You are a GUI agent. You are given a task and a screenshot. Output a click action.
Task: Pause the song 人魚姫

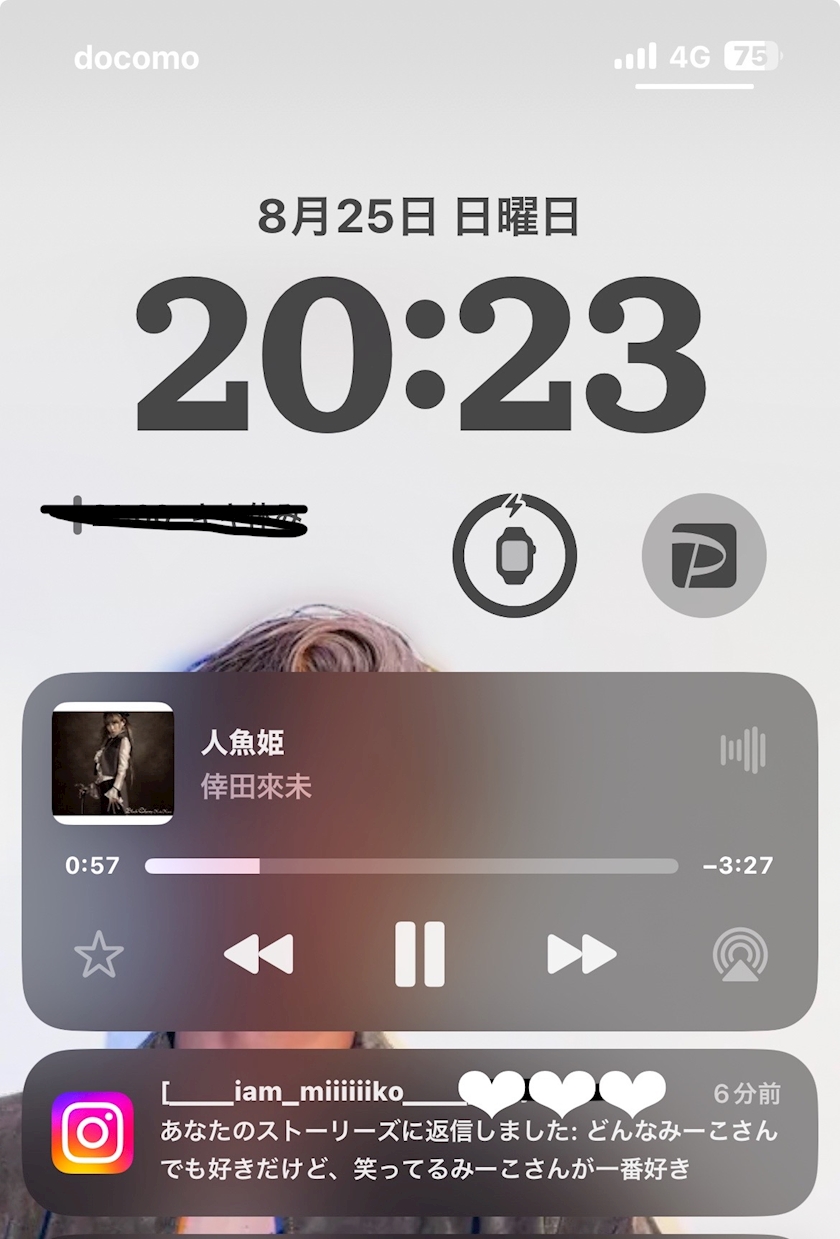coord(420,954)
